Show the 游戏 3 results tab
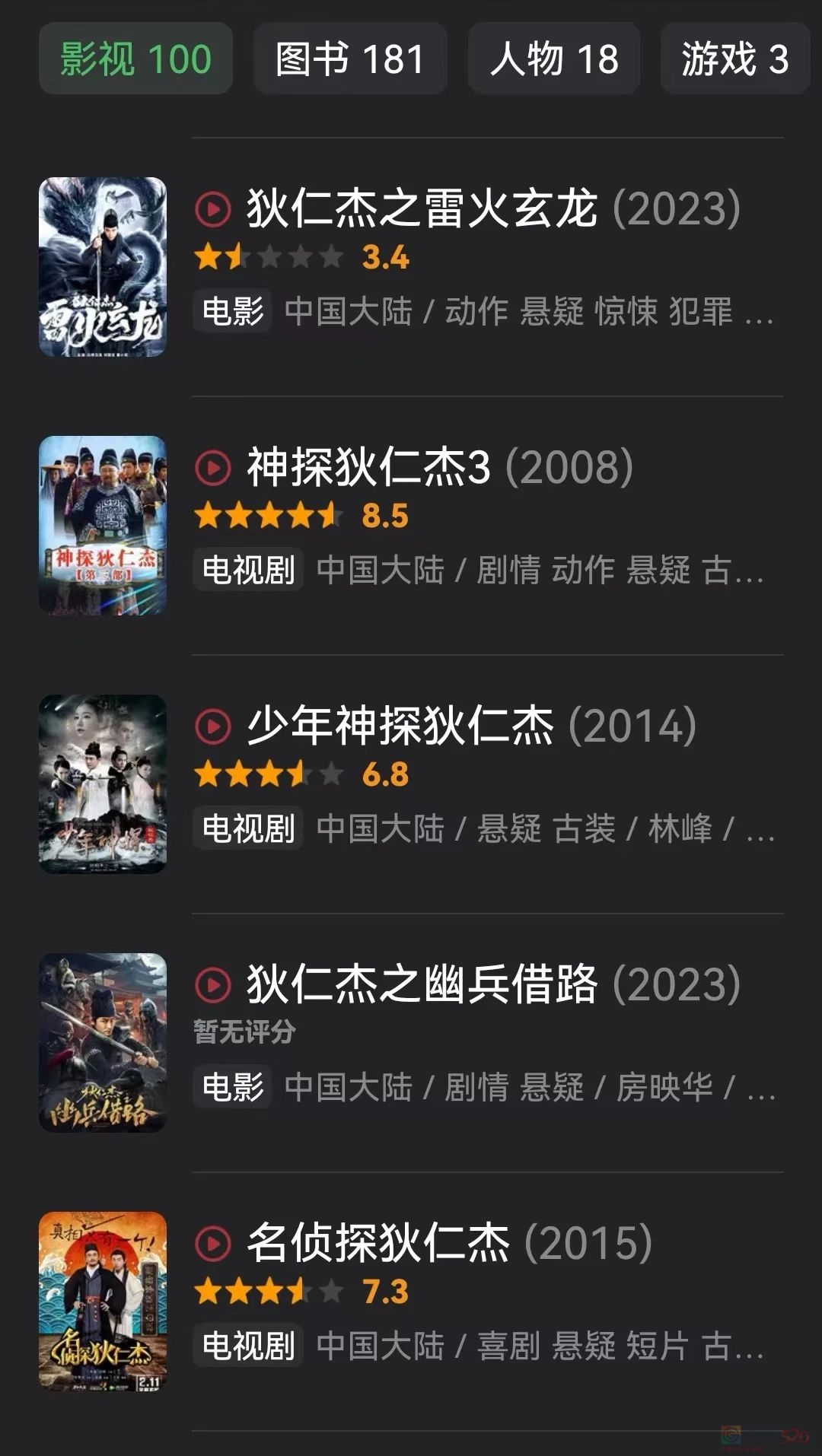 pyautogui.click(x=734, y=59)
